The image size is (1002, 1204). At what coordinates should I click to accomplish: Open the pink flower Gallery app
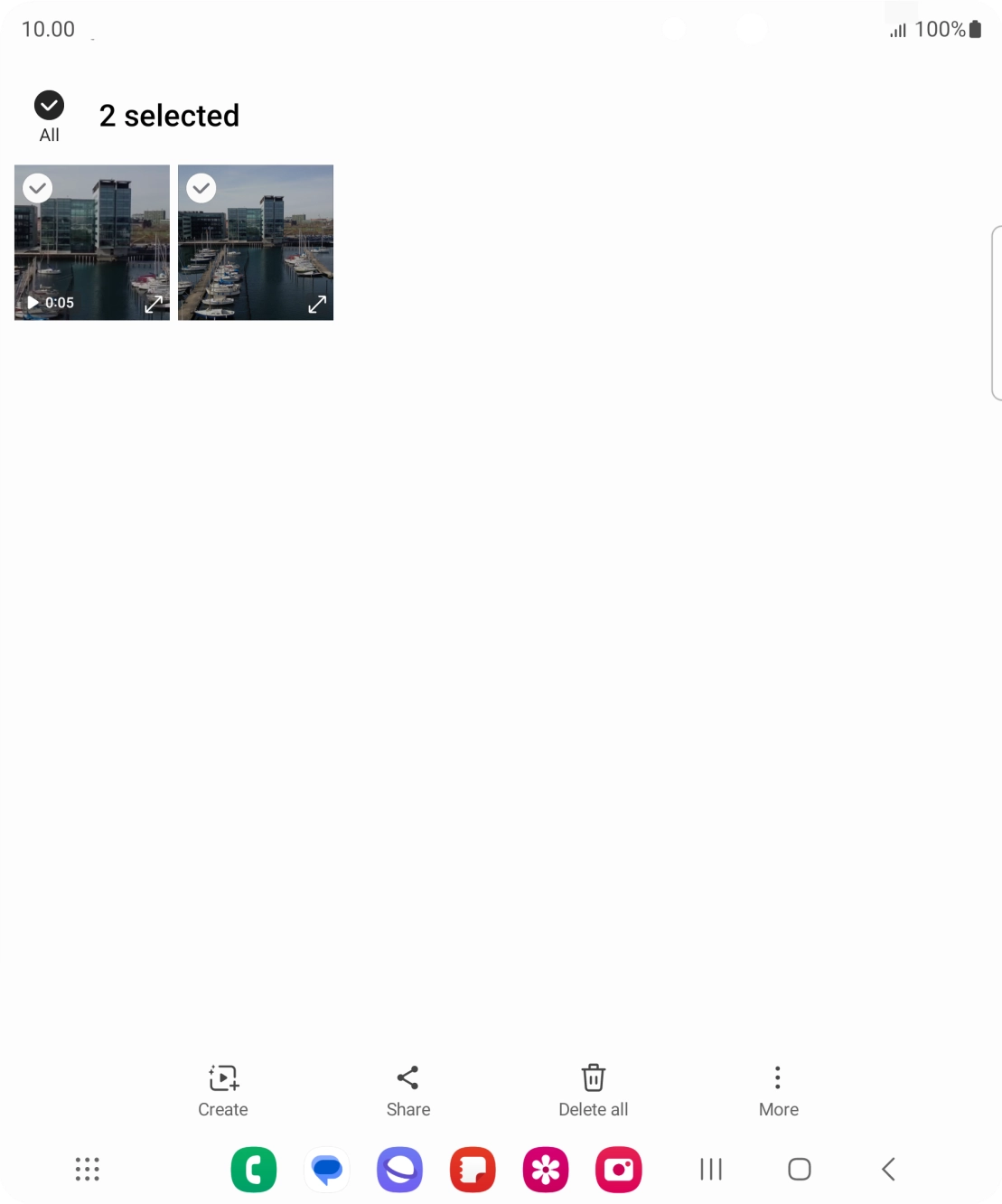pos(546,1169)
